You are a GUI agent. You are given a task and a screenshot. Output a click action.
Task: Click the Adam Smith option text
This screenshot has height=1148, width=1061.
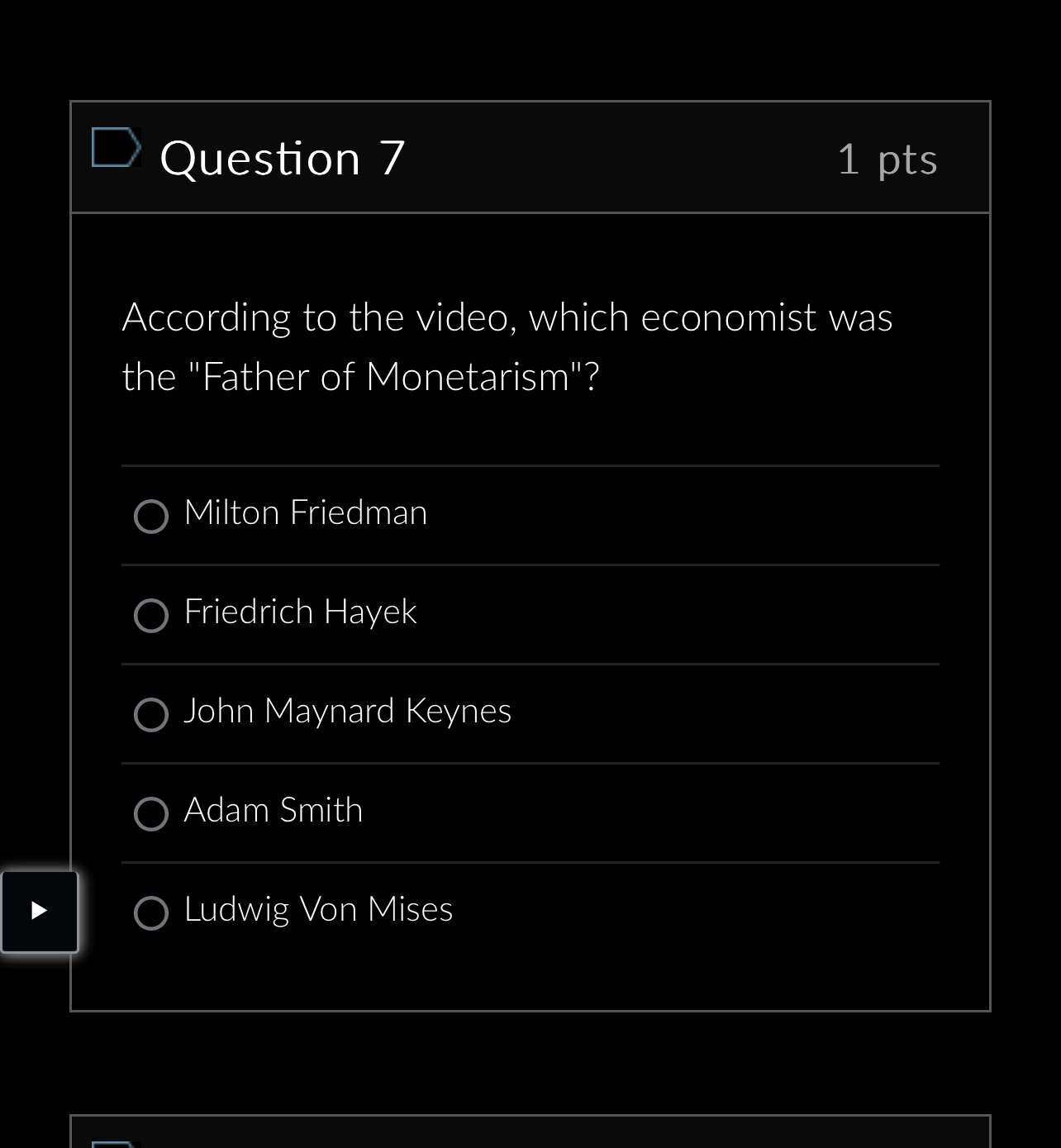(x=273, y=811)
